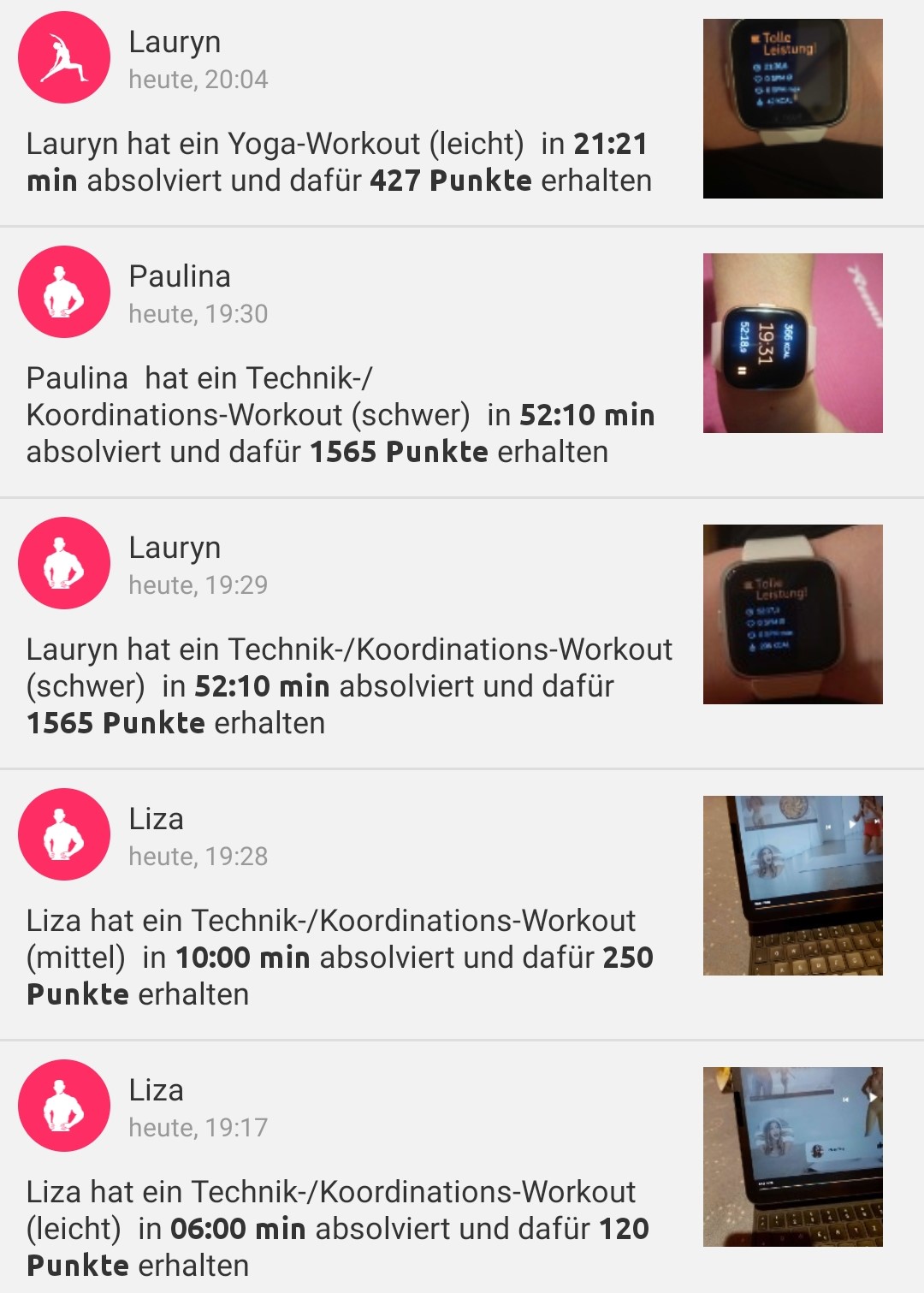Open Paulina's Technik-/Koordinations-Workout entry
The height and width of the screenshot is (1293, 924).
[x=339, y=415]
